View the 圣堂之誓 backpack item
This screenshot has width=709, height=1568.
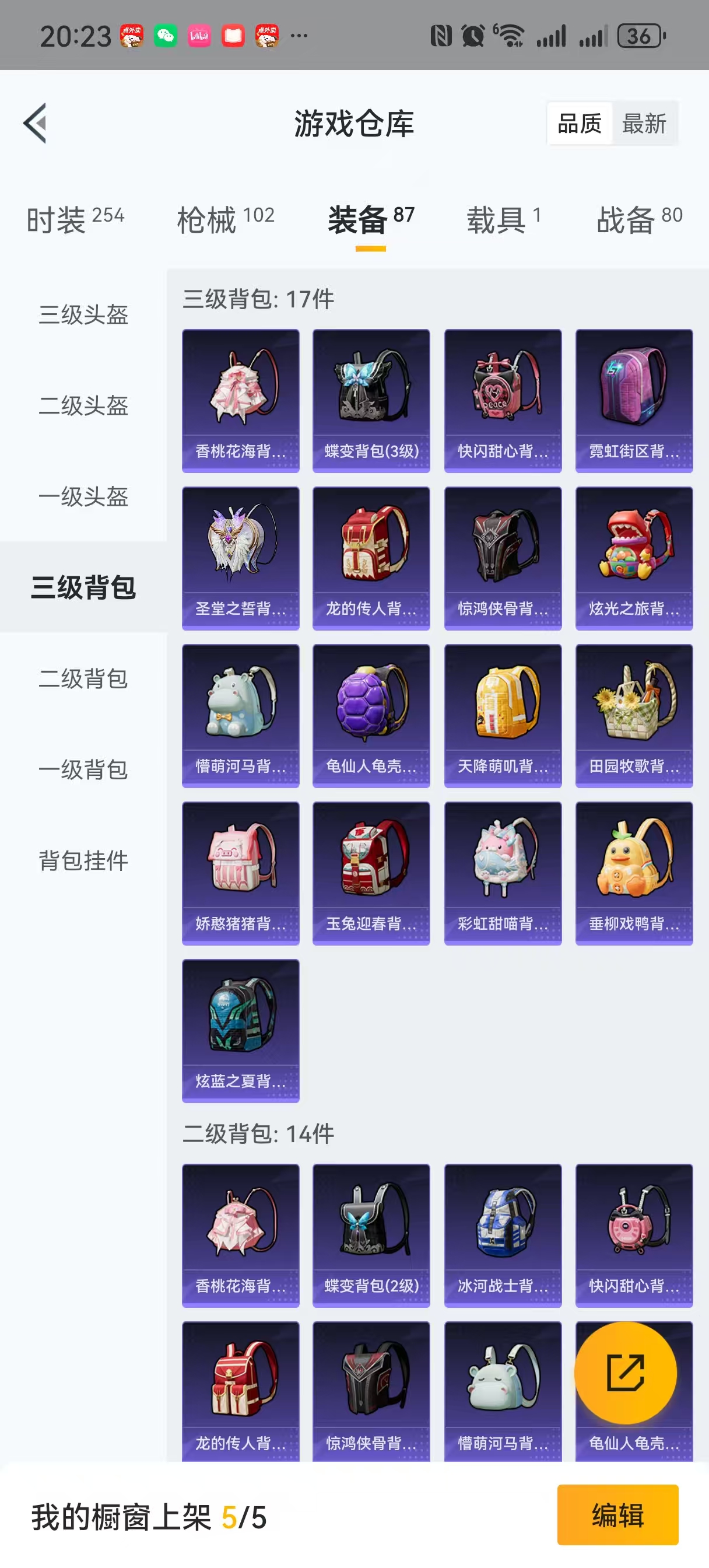tap(240, 558)
